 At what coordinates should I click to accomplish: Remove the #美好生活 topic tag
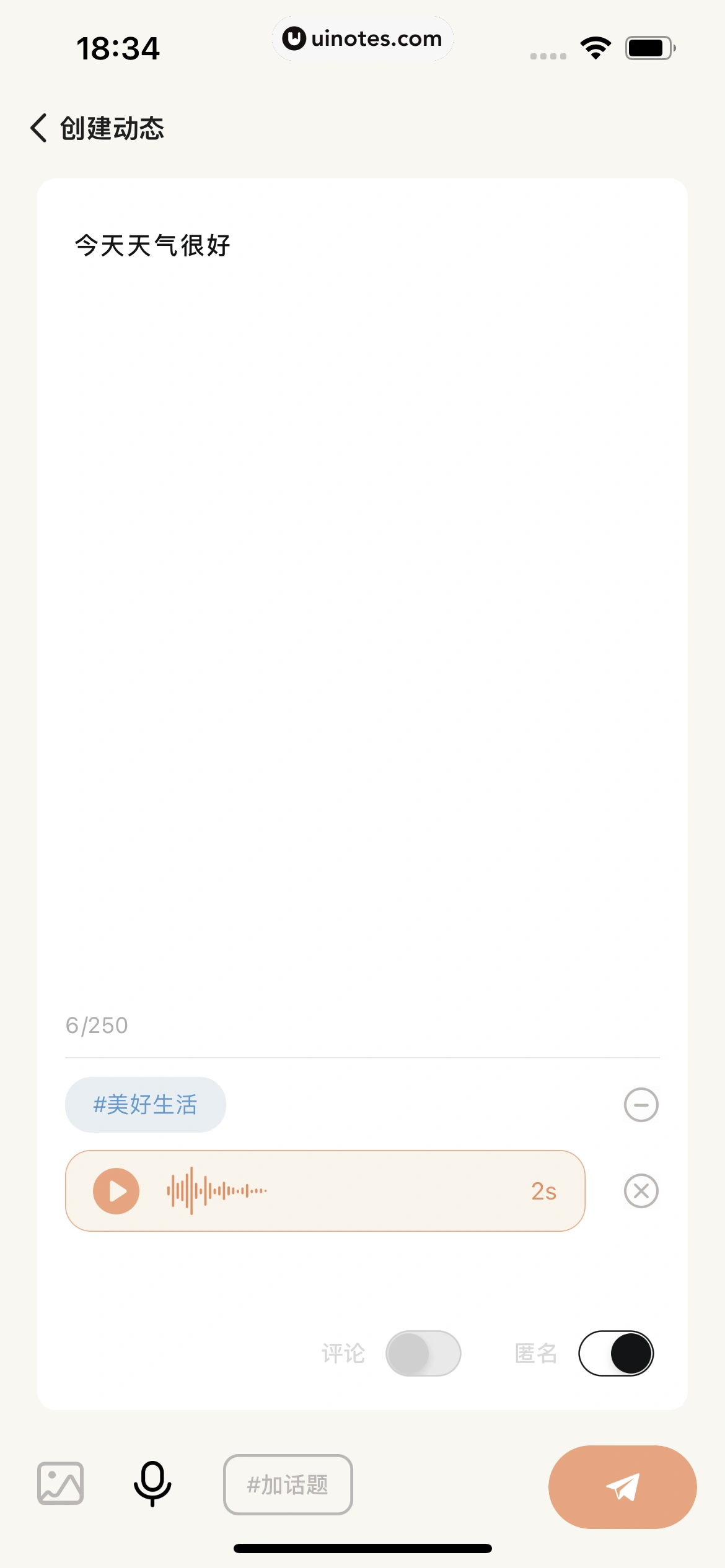pyautogui.click(x=641, y=1104)
